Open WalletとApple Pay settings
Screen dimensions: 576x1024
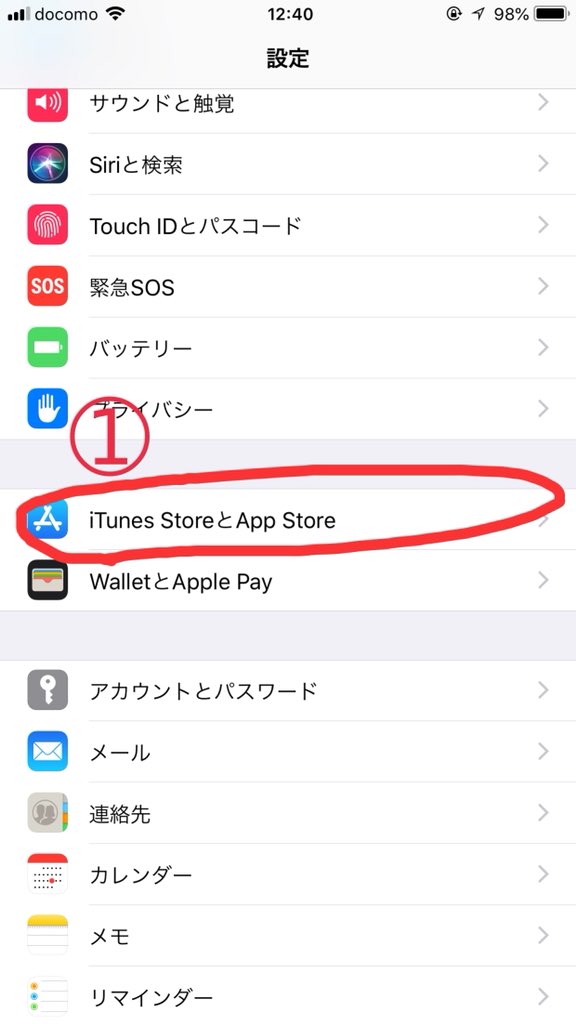pos(288,581)
